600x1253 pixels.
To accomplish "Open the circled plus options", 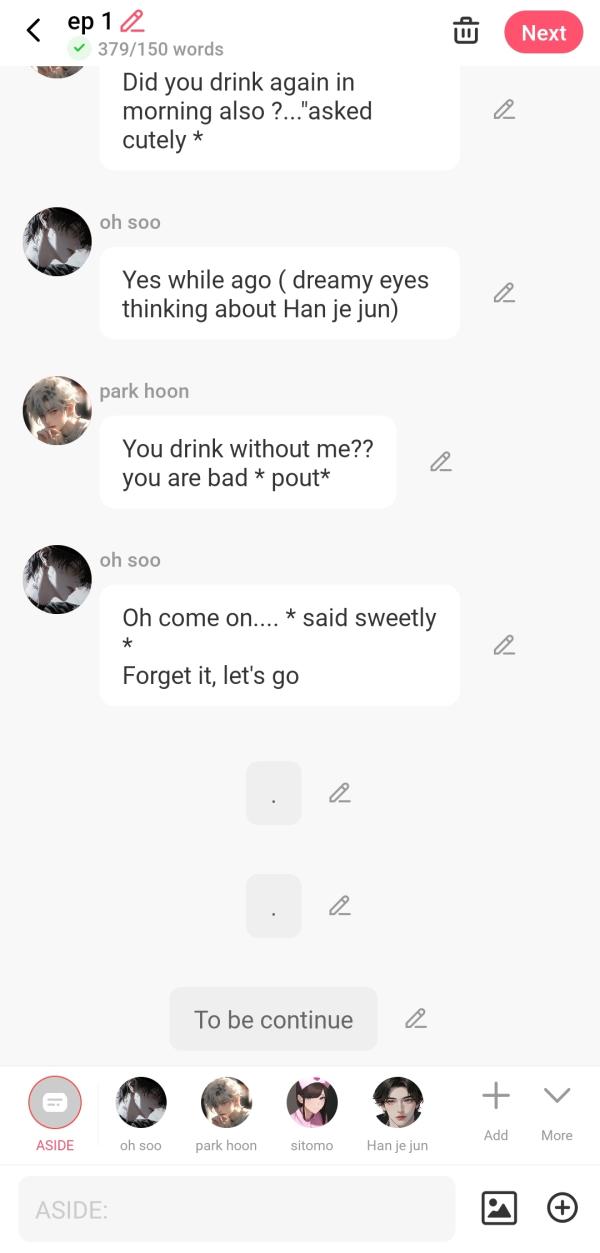I will pos(562,1208).
